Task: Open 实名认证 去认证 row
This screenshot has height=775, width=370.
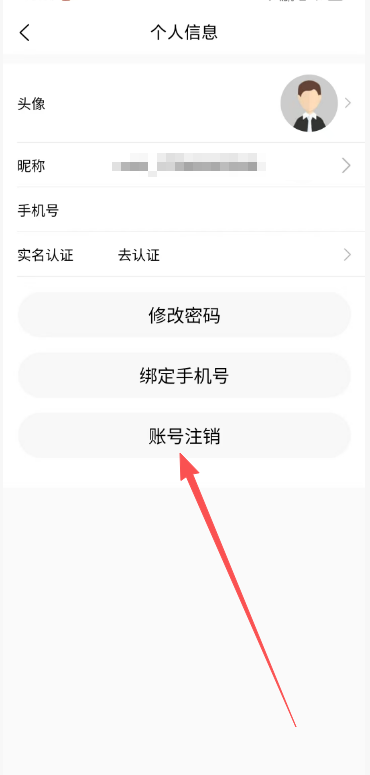Action: 184,255
